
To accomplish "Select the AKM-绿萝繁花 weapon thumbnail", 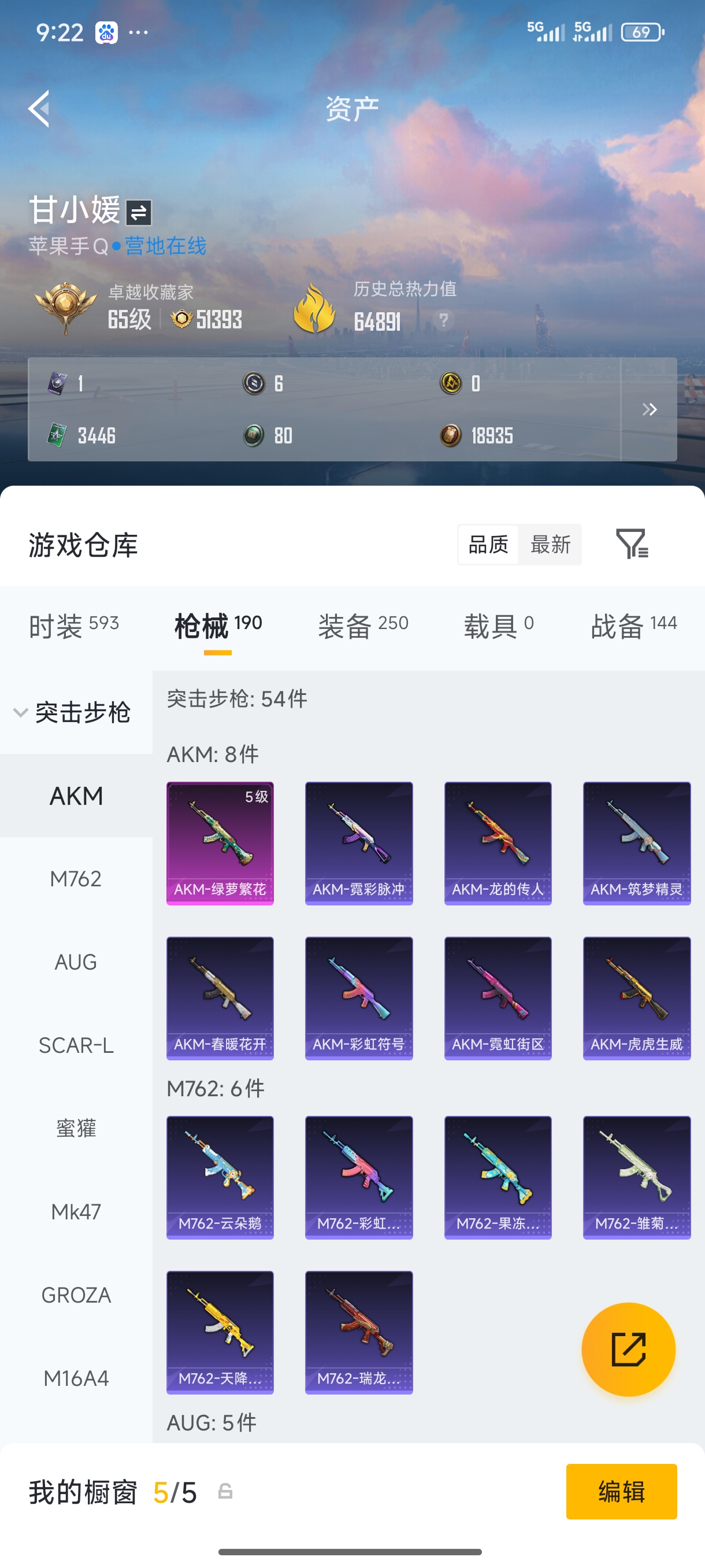I will click(x=220, y=842).
